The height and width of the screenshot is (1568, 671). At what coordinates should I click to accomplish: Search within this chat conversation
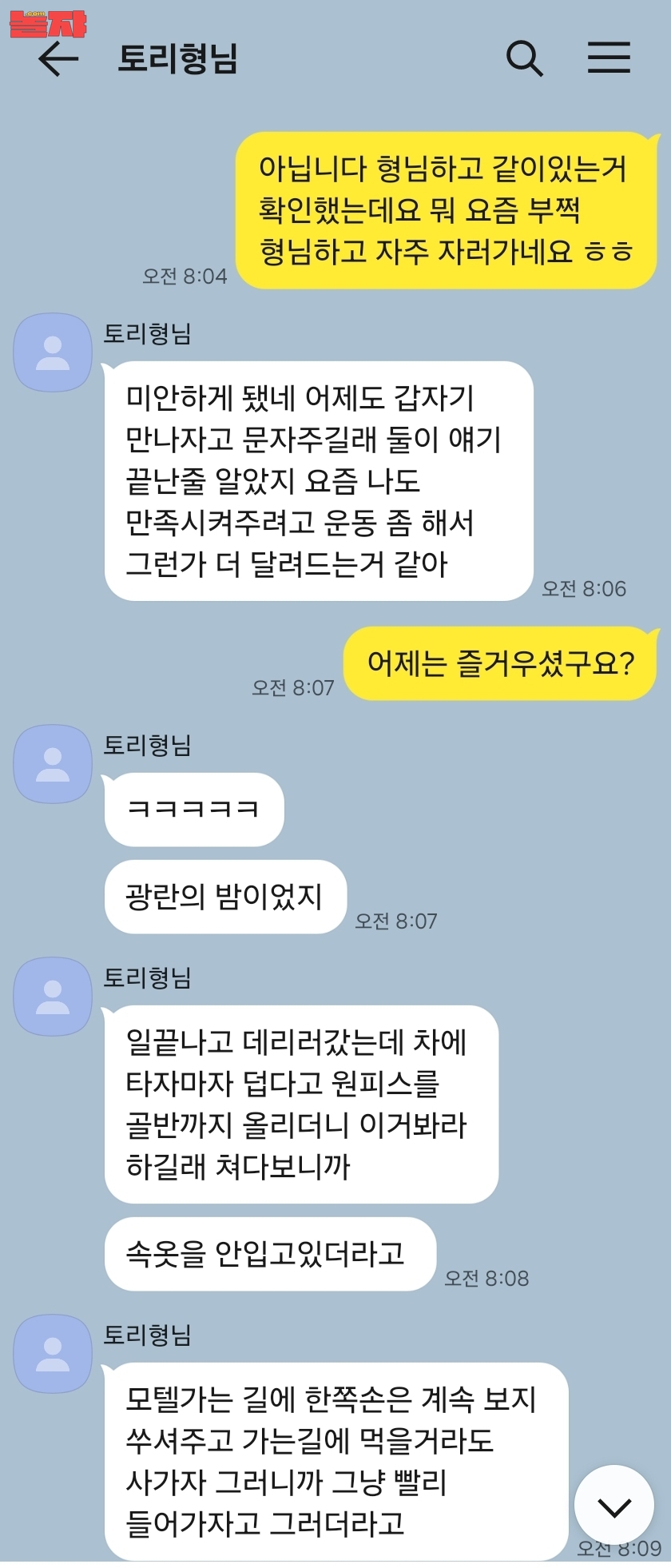(525, 58)
